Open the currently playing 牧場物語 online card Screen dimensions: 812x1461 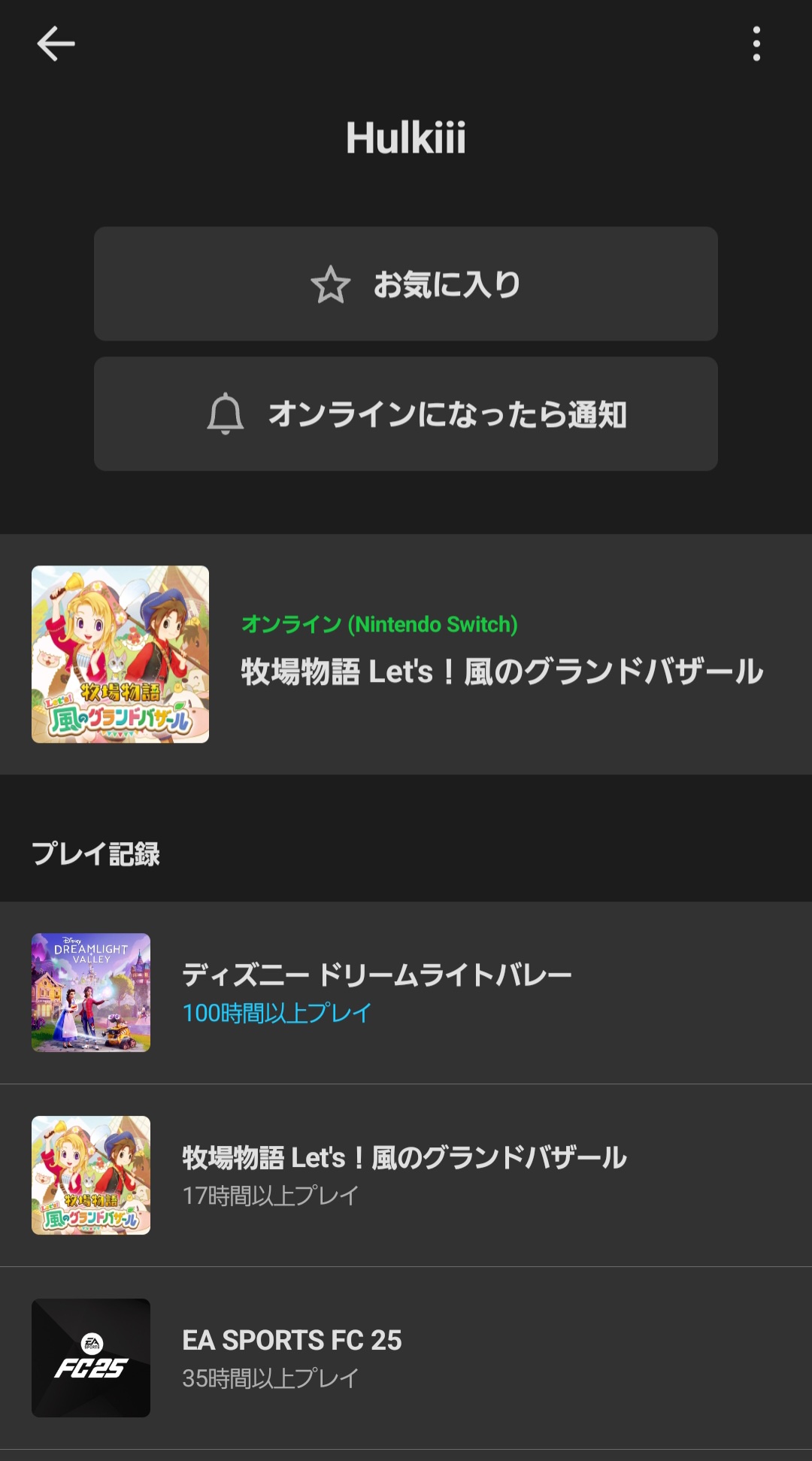click(406, 654)
